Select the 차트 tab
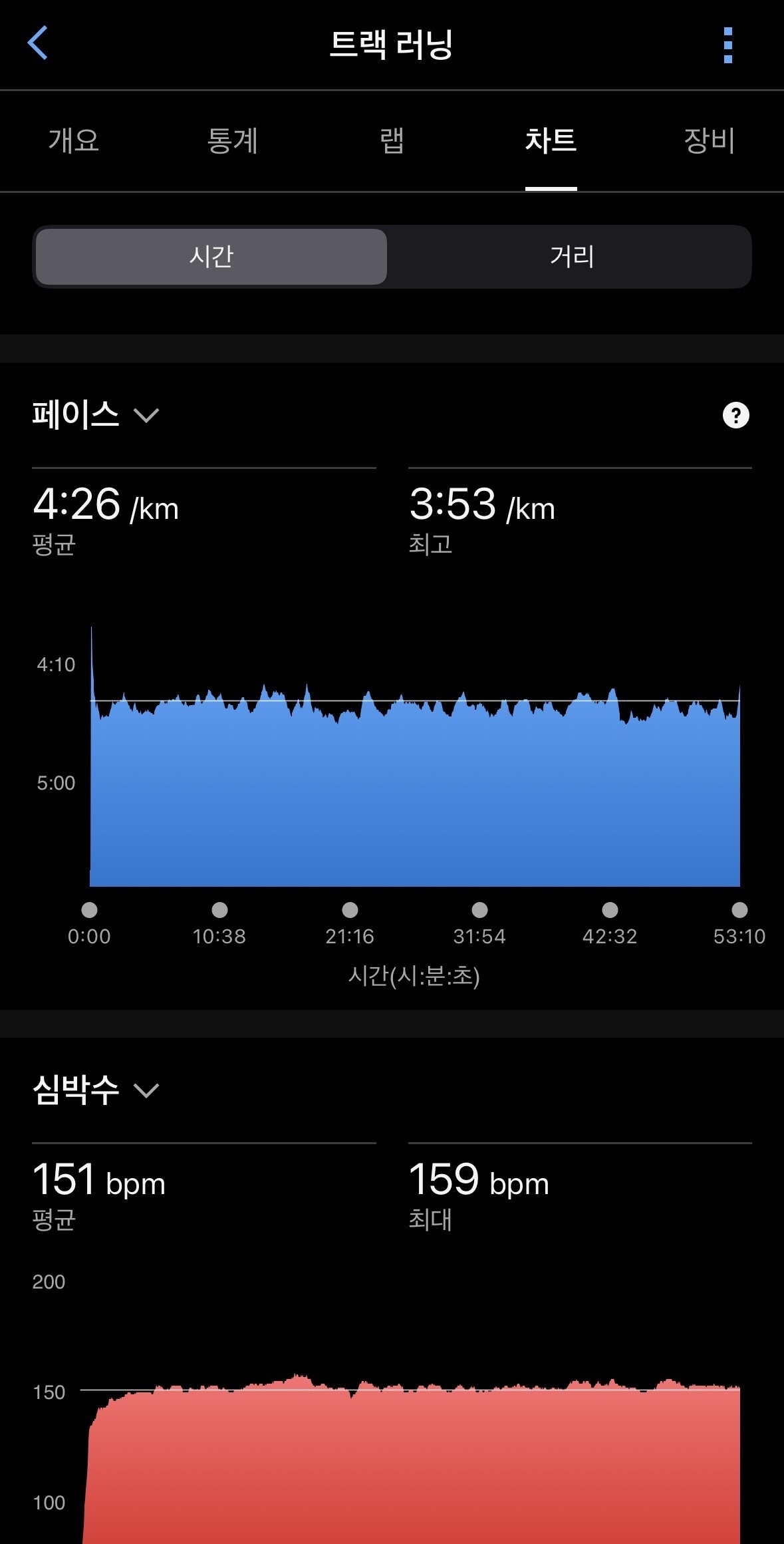 coord(551,141)
